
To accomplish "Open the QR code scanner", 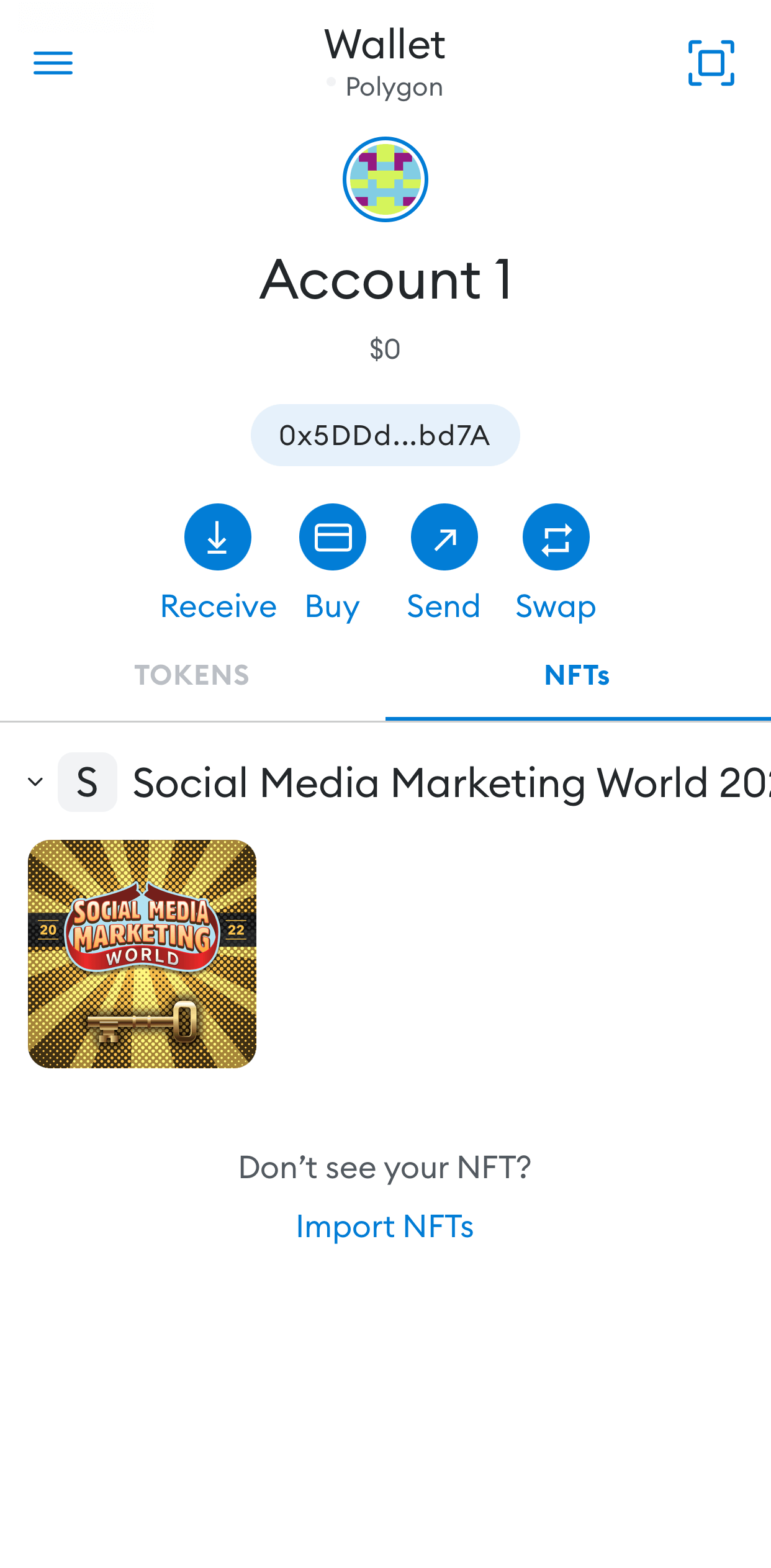I will 711,63.
